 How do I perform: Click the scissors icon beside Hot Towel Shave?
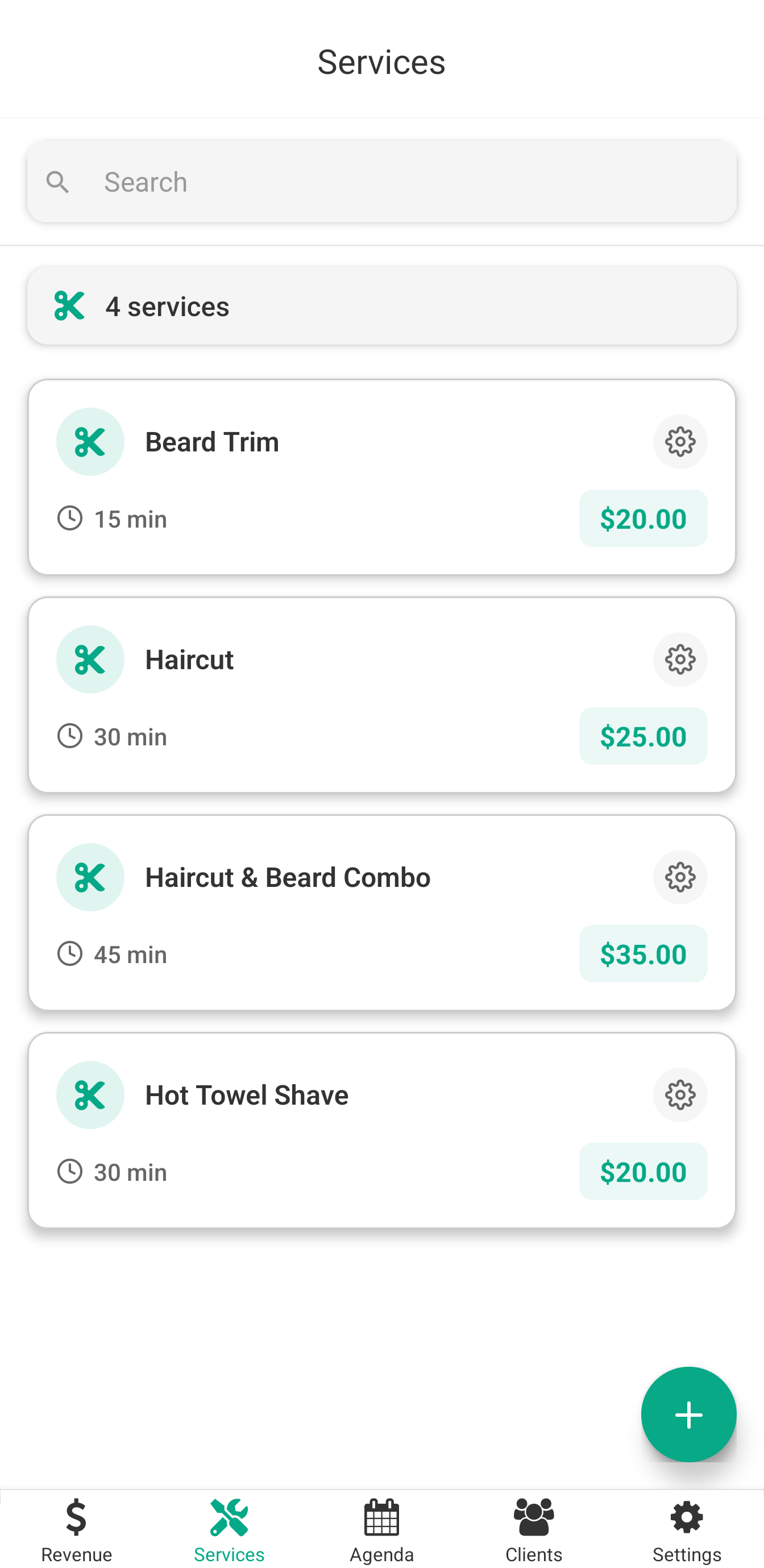tap(90, 1094)
